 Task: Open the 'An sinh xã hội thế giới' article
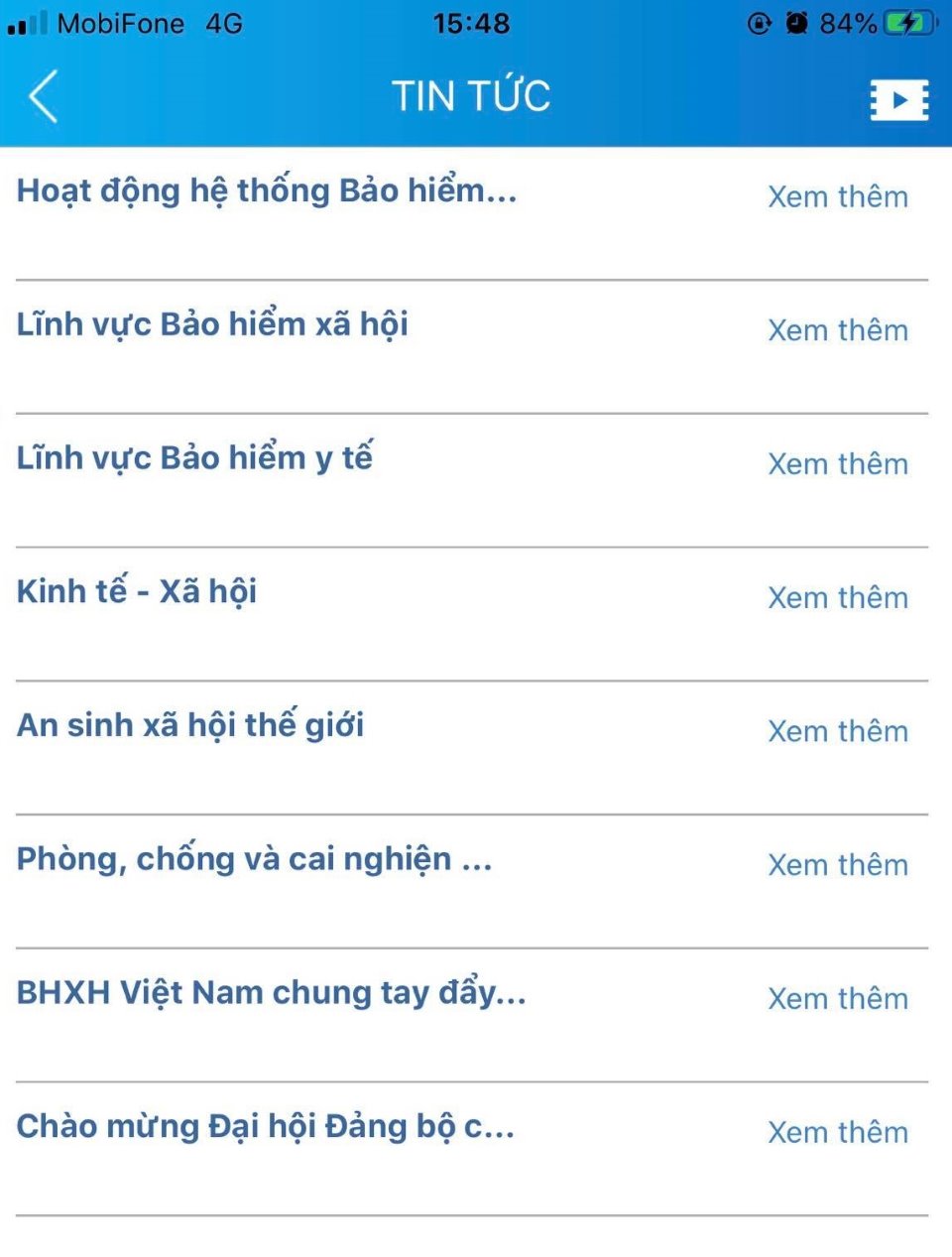[190, 725]
